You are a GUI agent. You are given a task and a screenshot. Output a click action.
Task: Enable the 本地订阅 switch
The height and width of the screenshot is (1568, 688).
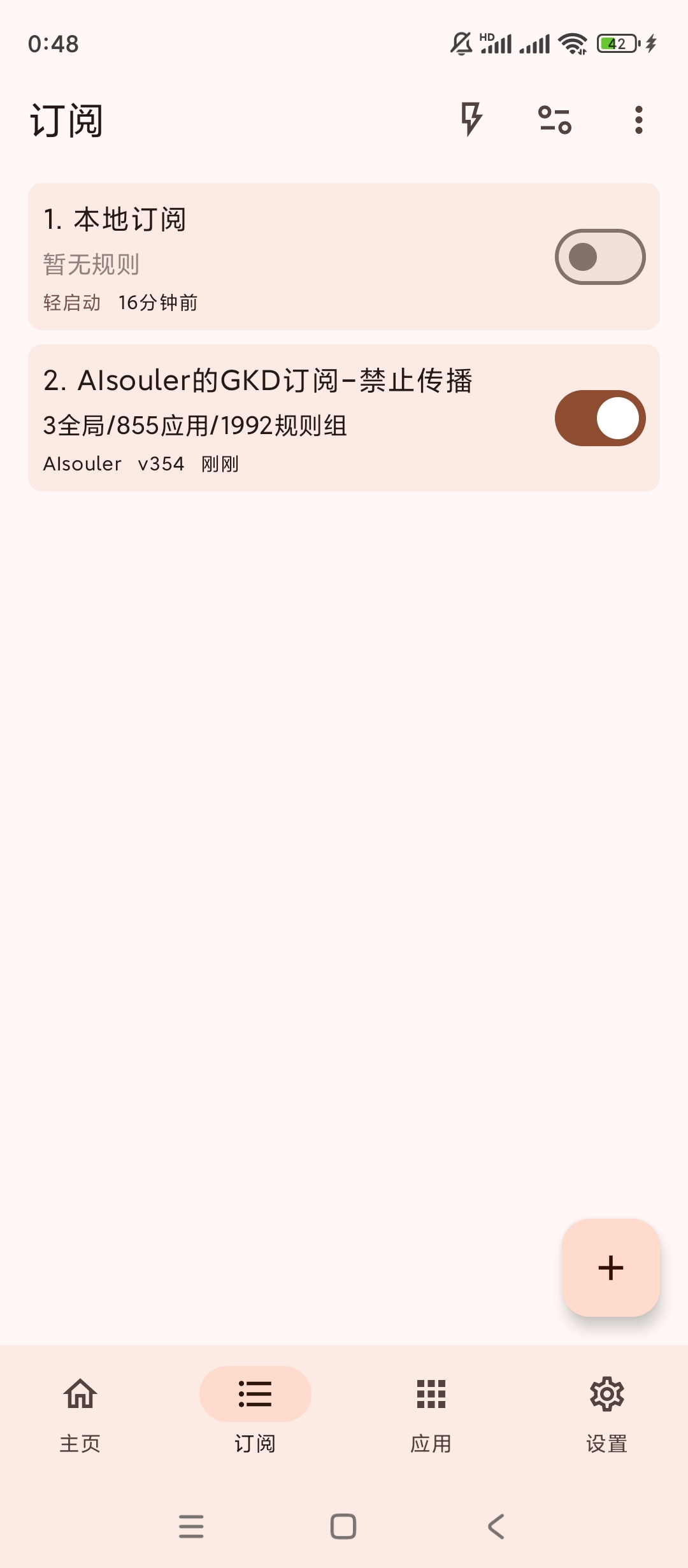click(x=599, y=257)
